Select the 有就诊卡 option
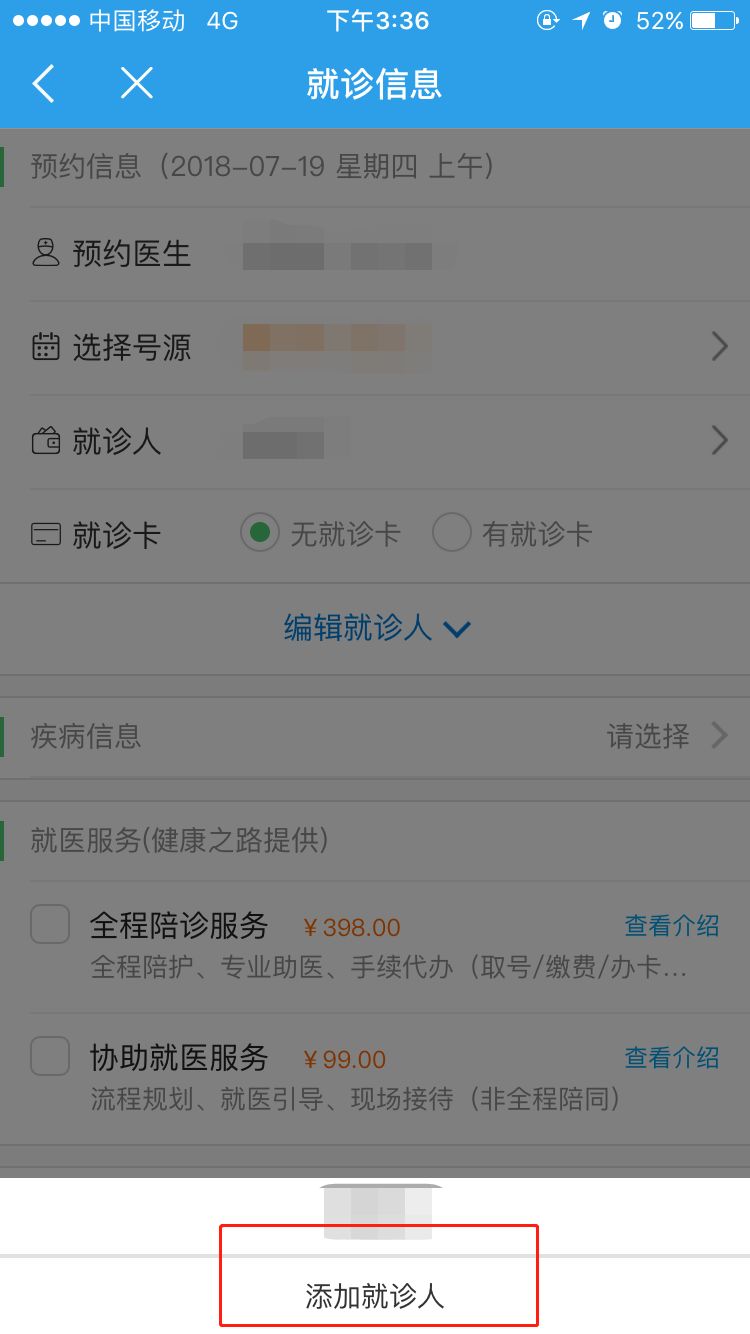Viewport: 750px width, 1334px height. click(451, 534)
